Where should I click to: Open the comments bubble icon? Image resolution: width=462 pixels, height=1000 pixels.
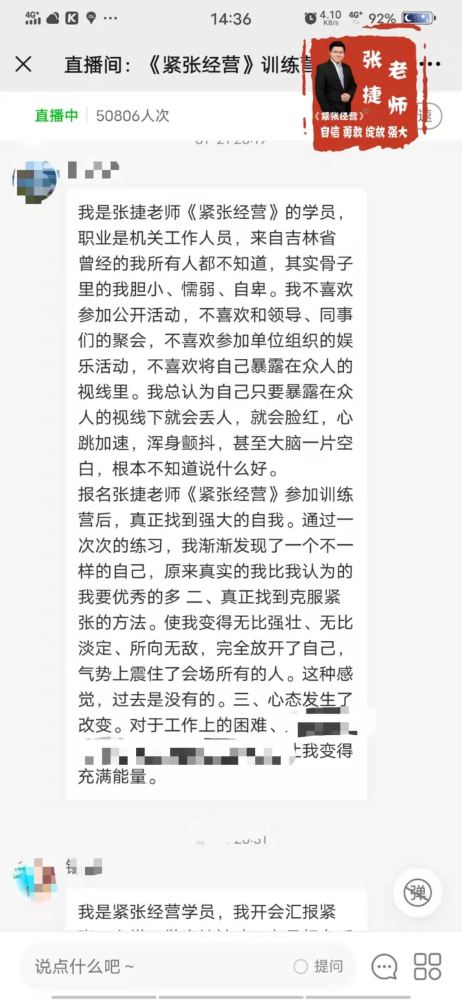pos(385,966)
